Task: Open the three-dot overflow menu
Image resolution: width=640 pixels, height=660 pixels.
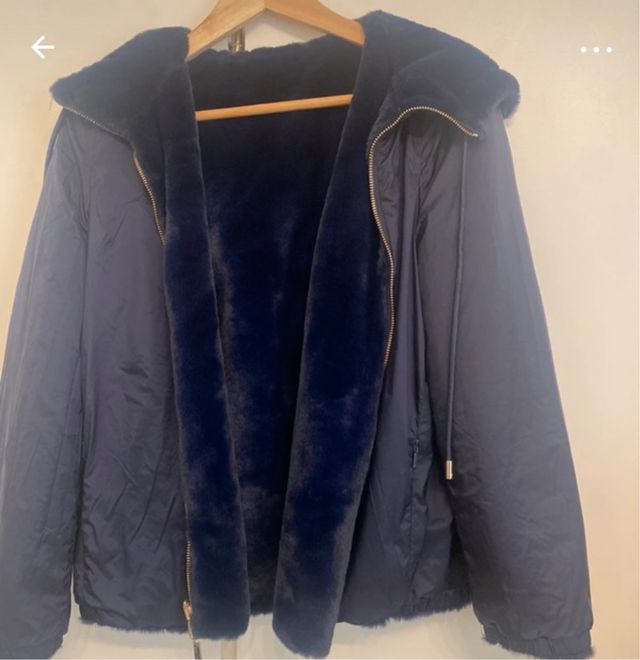Action: pyautogui.click(x=596, y=49)
